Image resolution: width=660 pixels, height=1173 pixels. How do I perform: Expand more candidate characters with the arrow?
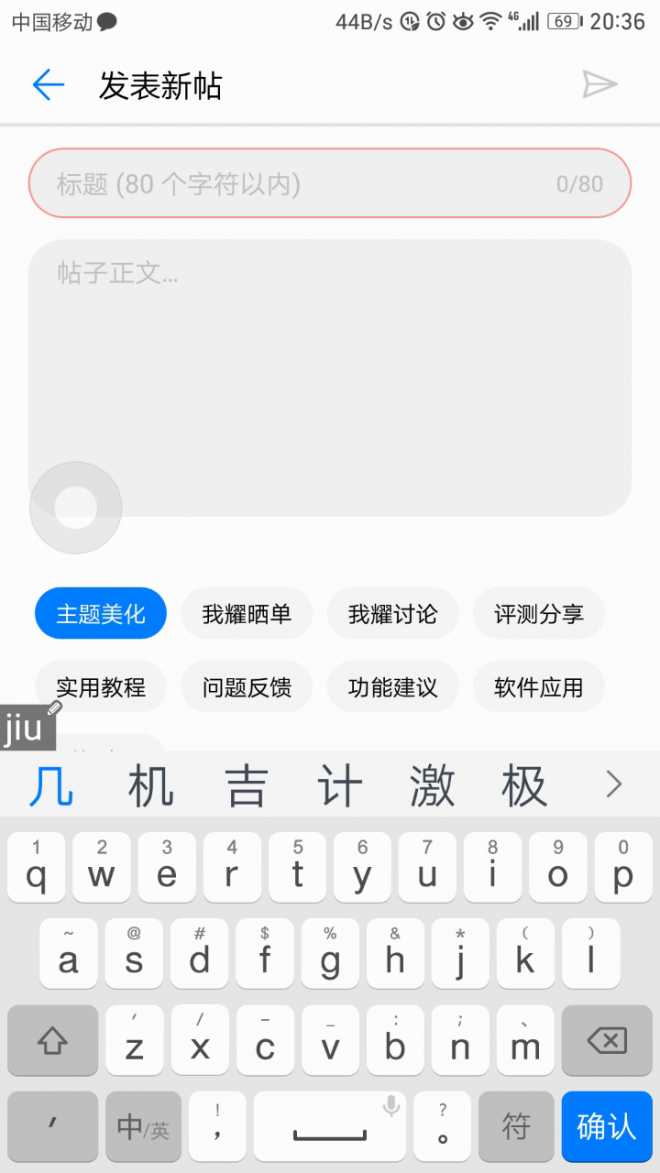coord(615,785)
